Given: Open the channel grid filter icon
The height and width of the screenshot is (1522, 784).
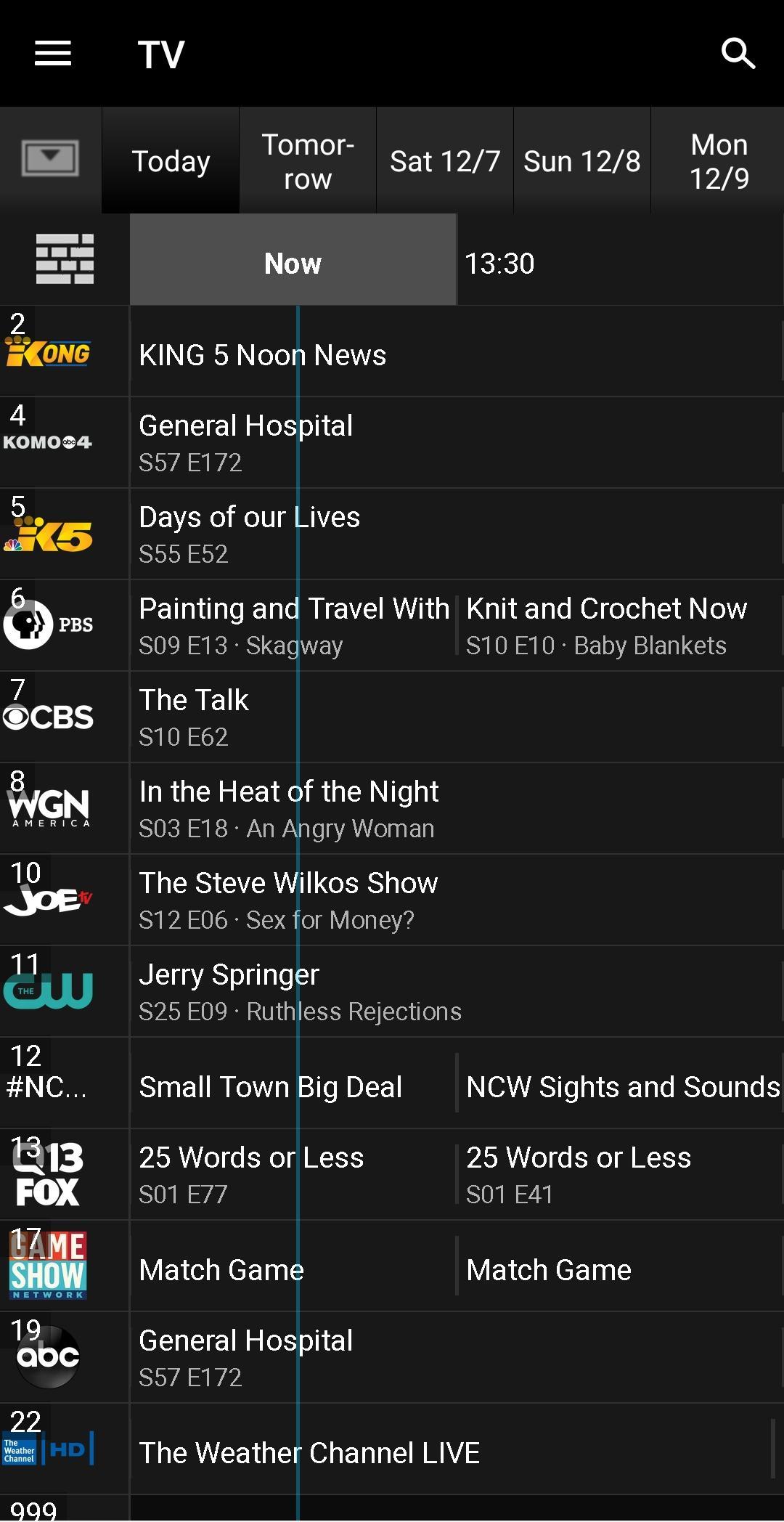Looking at the screenshot, I should coord(65,259).
